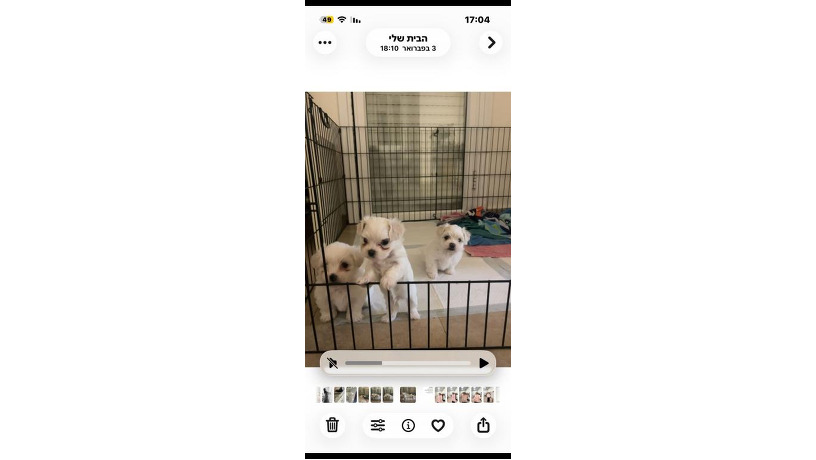This screenshot has height=460, width=816.
Task: Share this video
Action: point(483,425)
